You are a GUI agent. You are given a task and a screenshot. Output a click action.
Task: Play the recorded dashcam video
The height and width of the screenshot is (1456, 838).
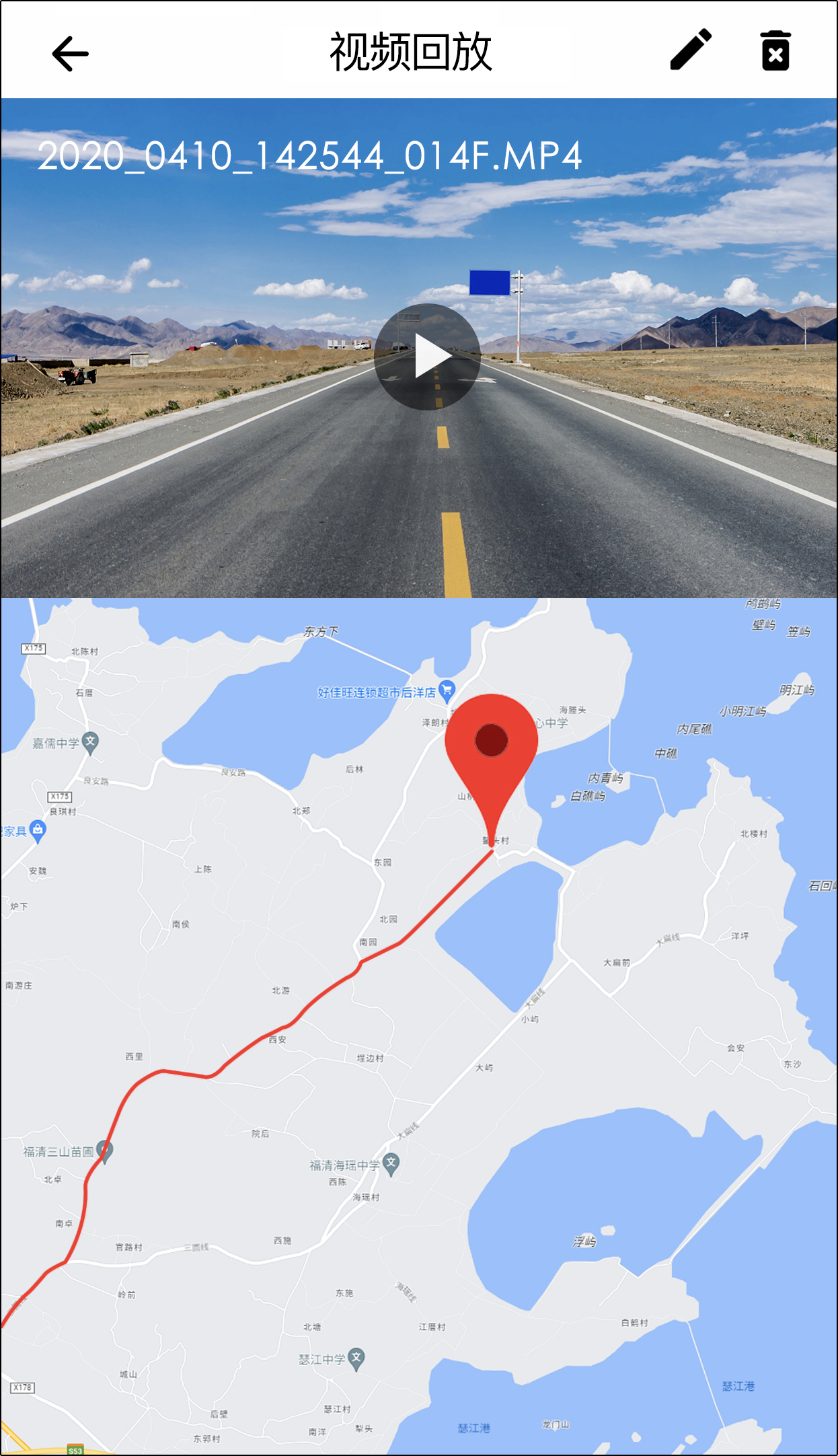(427, 357)
